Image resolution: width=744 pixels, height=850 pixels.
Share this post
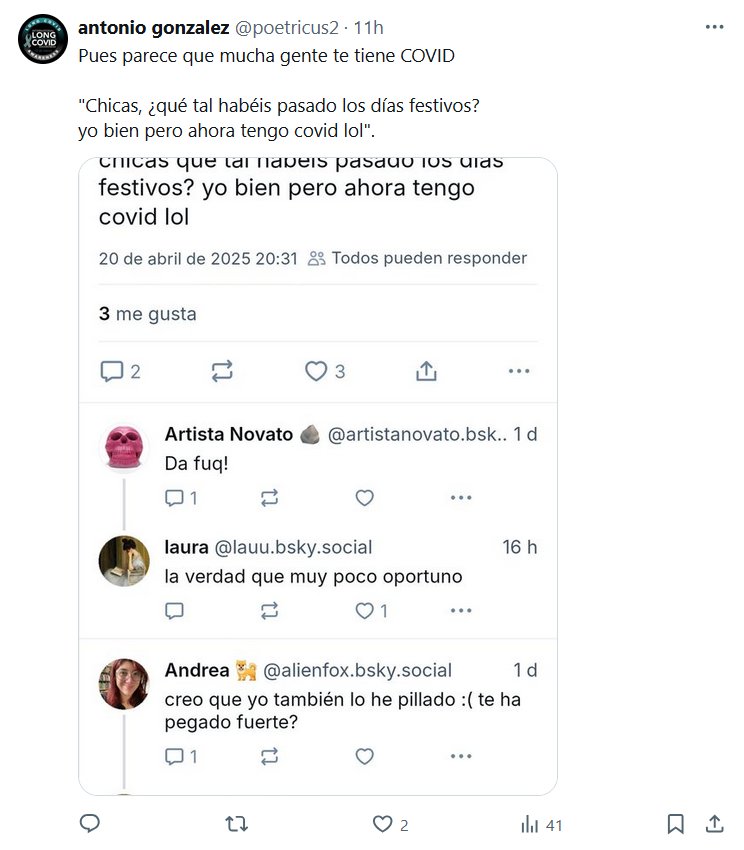coord(714,824)
